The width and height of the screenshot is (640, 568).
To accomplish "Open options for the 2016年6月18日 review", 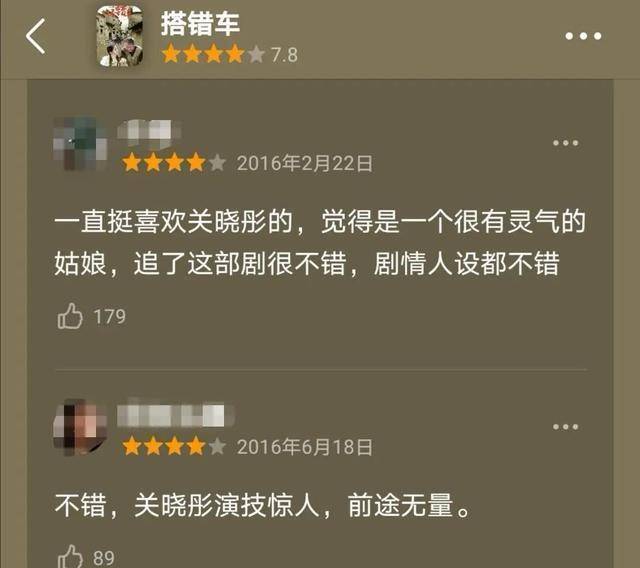I will (x=566, y=427).
